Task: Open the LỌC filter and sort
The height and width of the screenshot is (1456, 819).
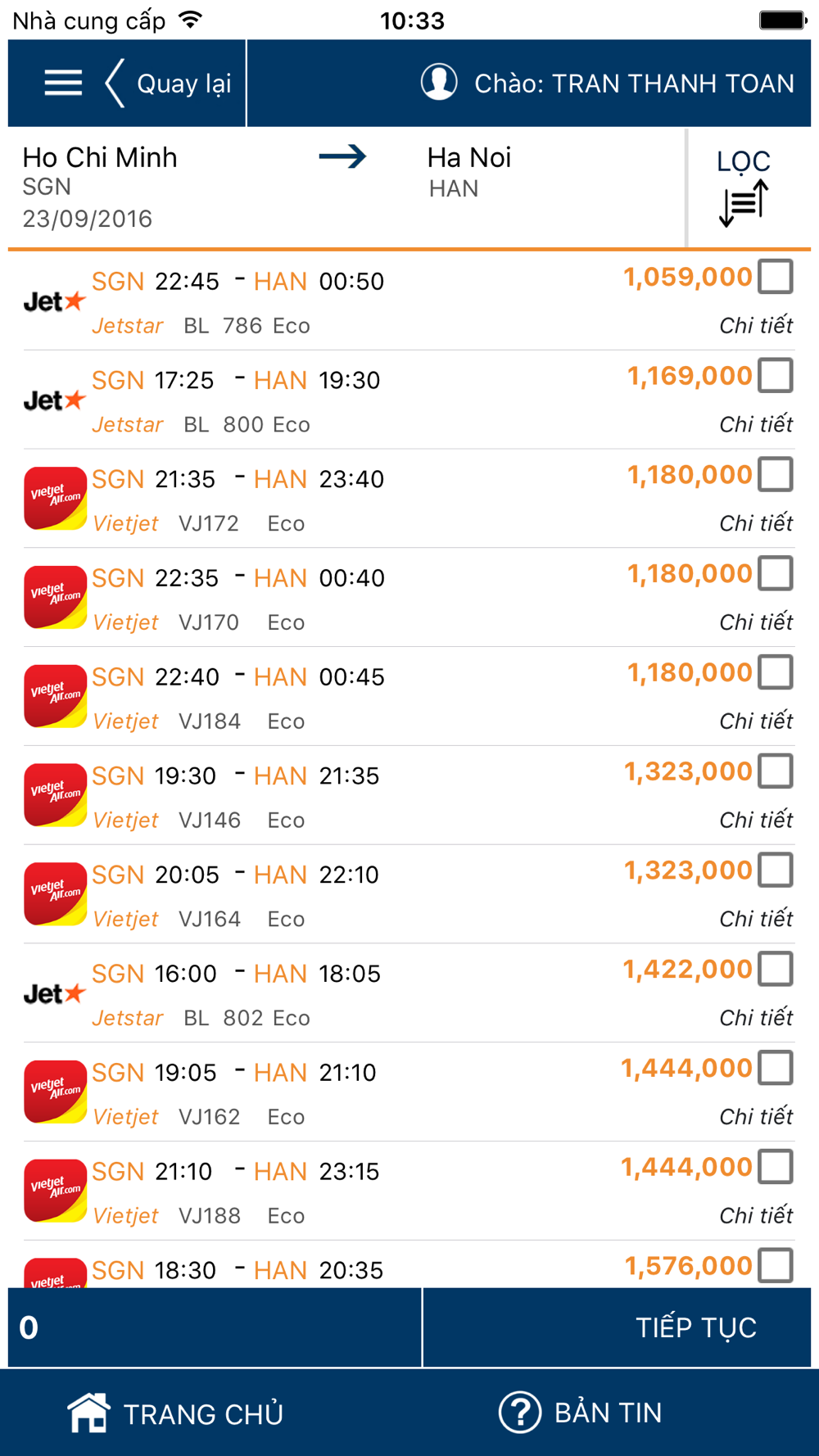Action: 743,188
